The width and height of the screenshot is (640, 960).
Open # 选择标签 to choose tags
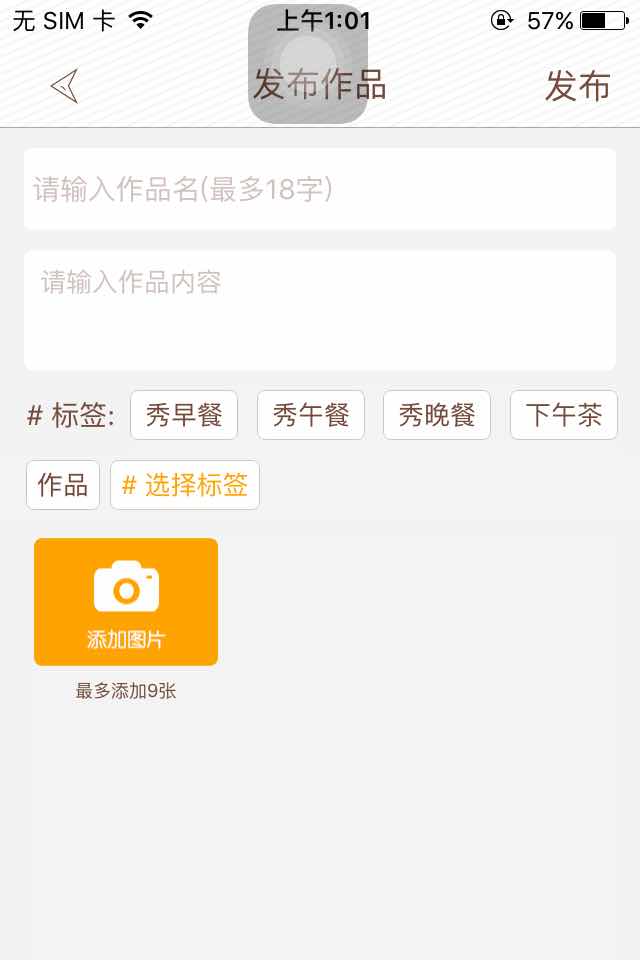coord(185,485)
